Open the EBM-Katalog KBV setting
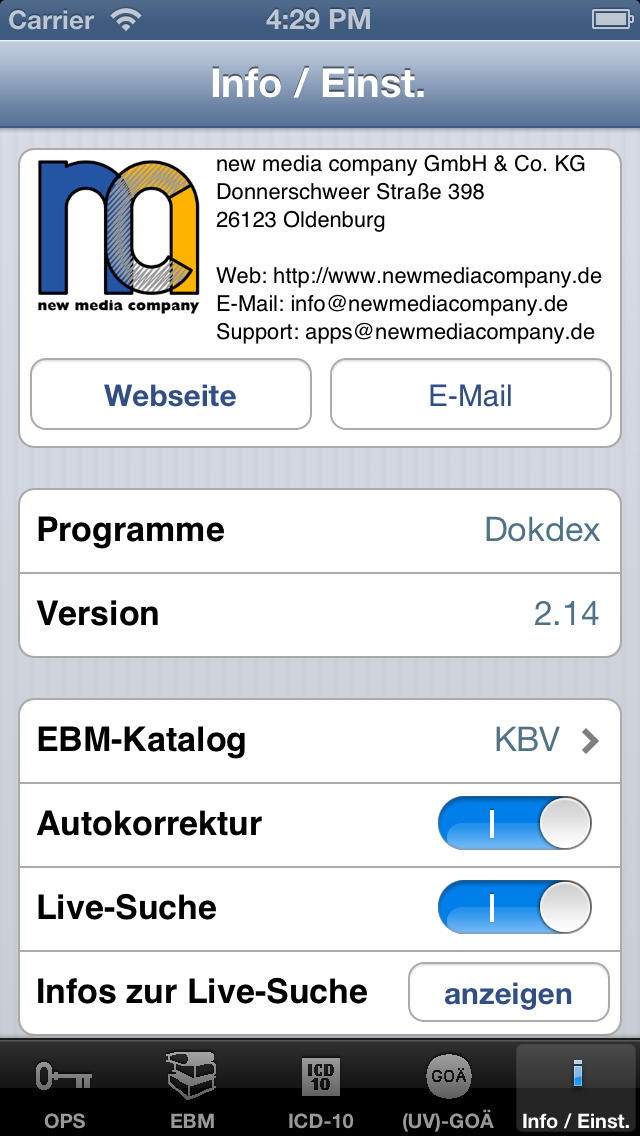This screenshot has height=1136, width=640. (x=320, y=740)
